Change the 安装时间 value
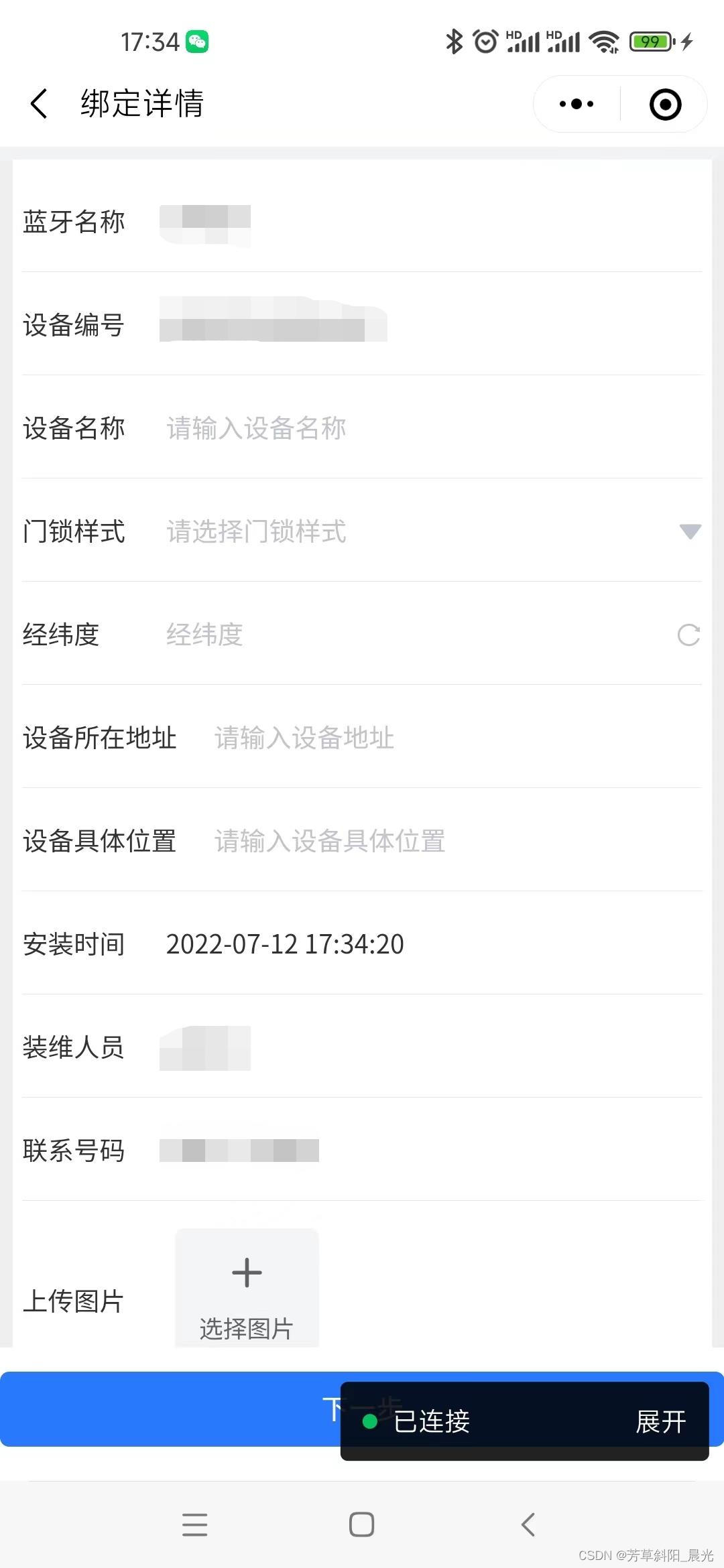 285,944
